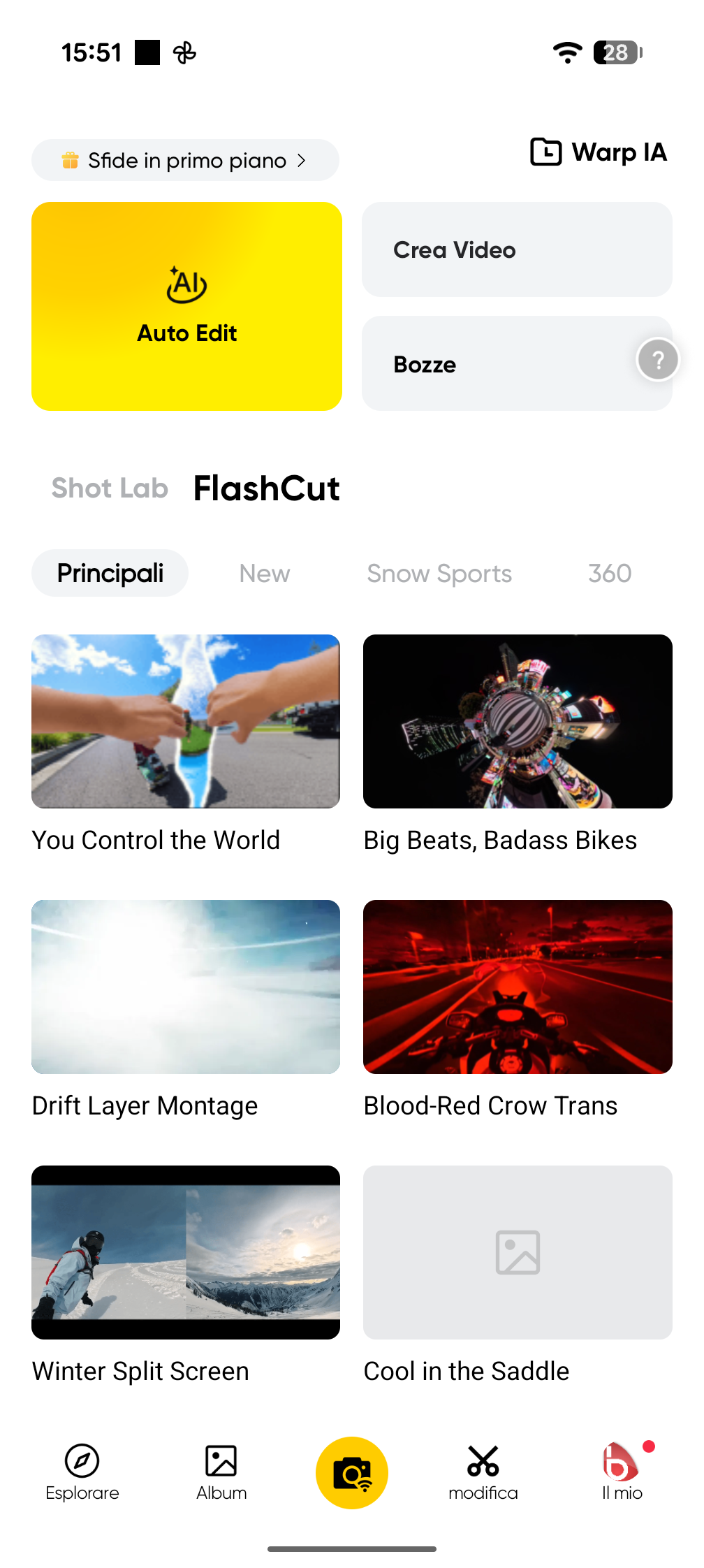Image resolution: width=704 pixels, height=1568 pixels.
Task: View Winter Split Screen template
Action: tap(186, 1252)
